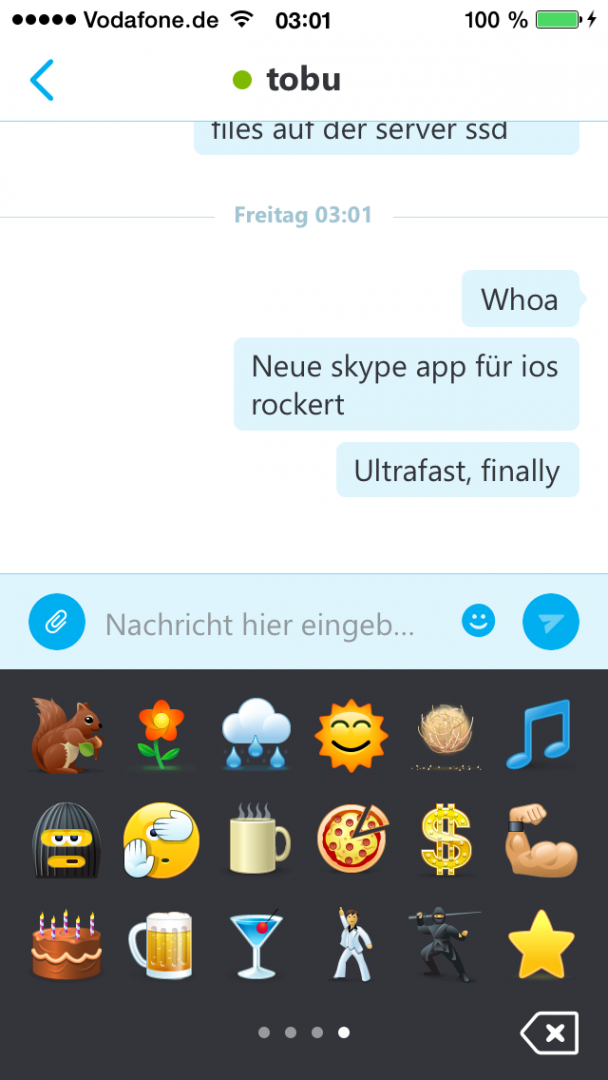The width and height of the screenshot is (608, 1080).
Task: Delete last emoticon with backspace key
Action: [x=549, y=1033]
